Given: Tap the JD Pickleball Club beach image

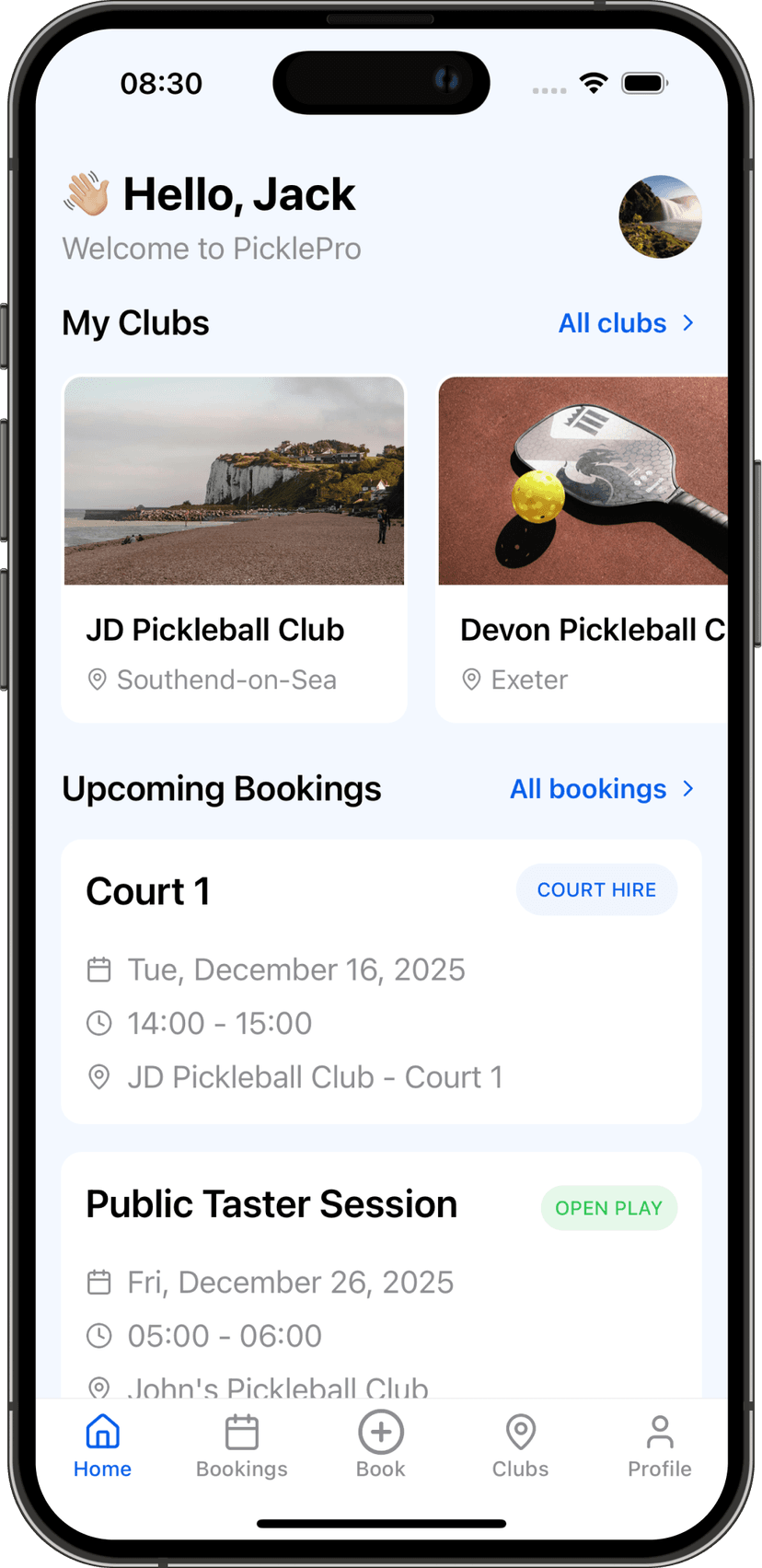Looking at the screenshot, I should tap(234, 481).
